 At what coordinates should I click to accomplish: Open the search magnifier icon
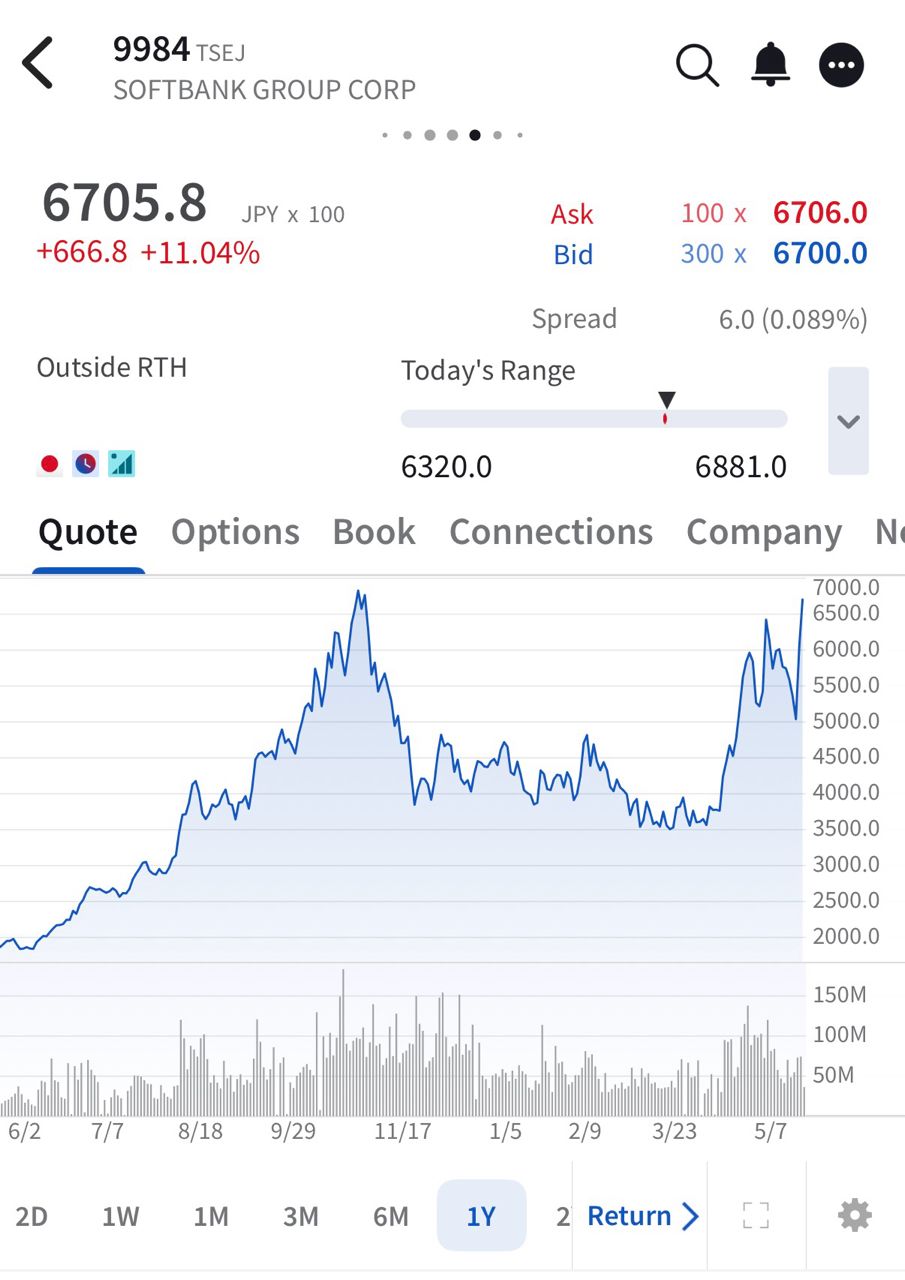tap(697, 66)
